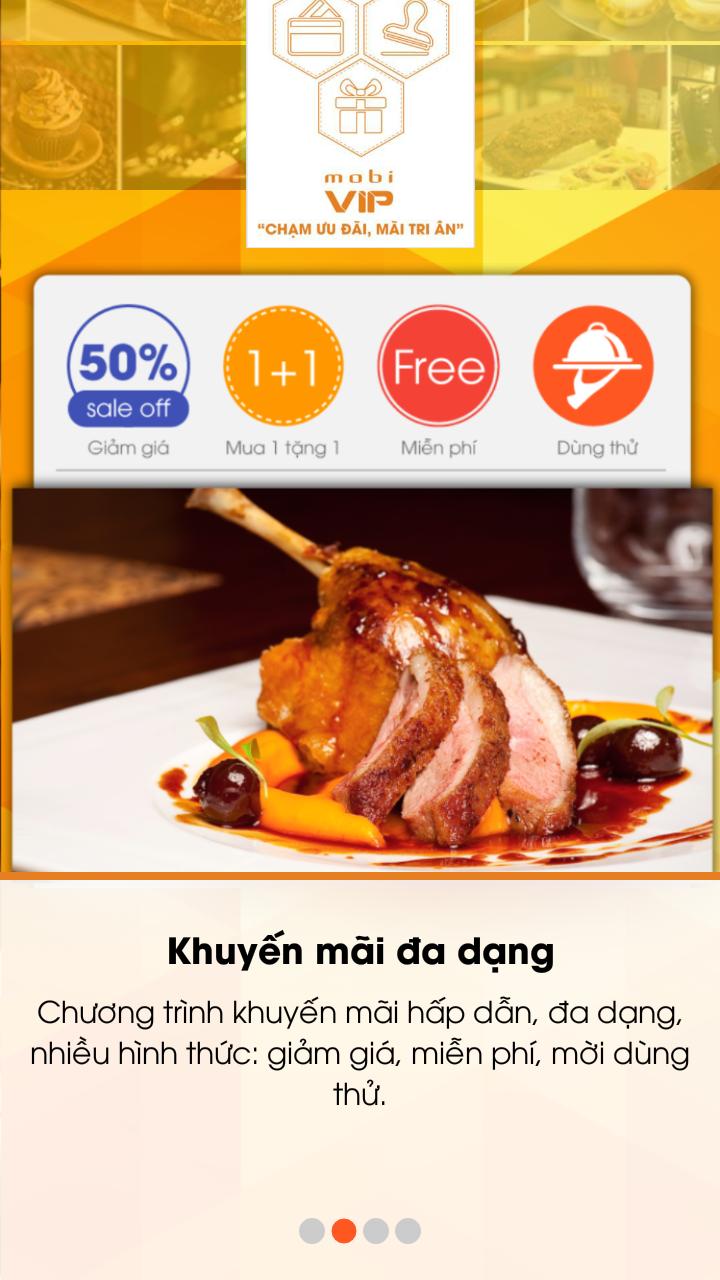Select the 50% sale off discount icon
This screenshot has height=1280, width=720.
coord(128,367)
